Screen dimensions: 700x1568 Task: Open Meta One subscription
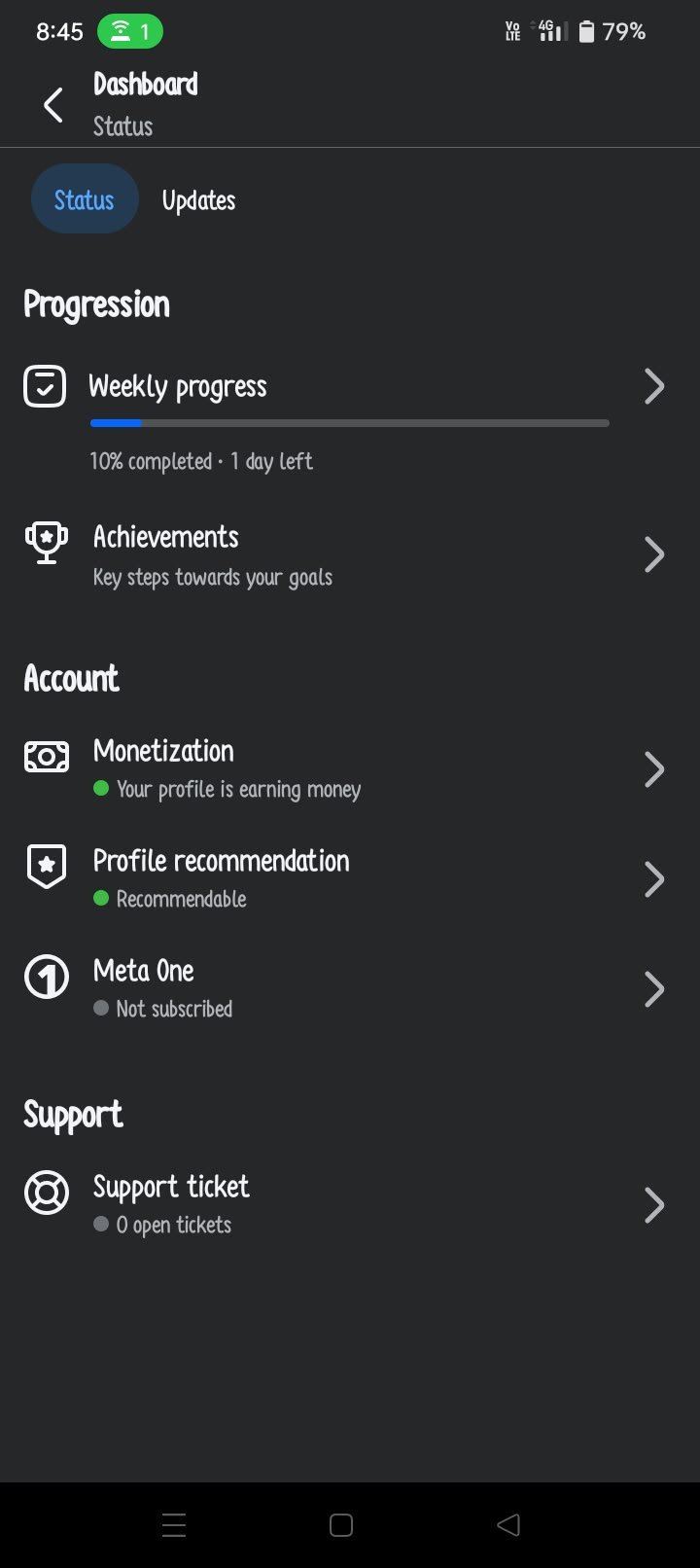tap(350, 989)
